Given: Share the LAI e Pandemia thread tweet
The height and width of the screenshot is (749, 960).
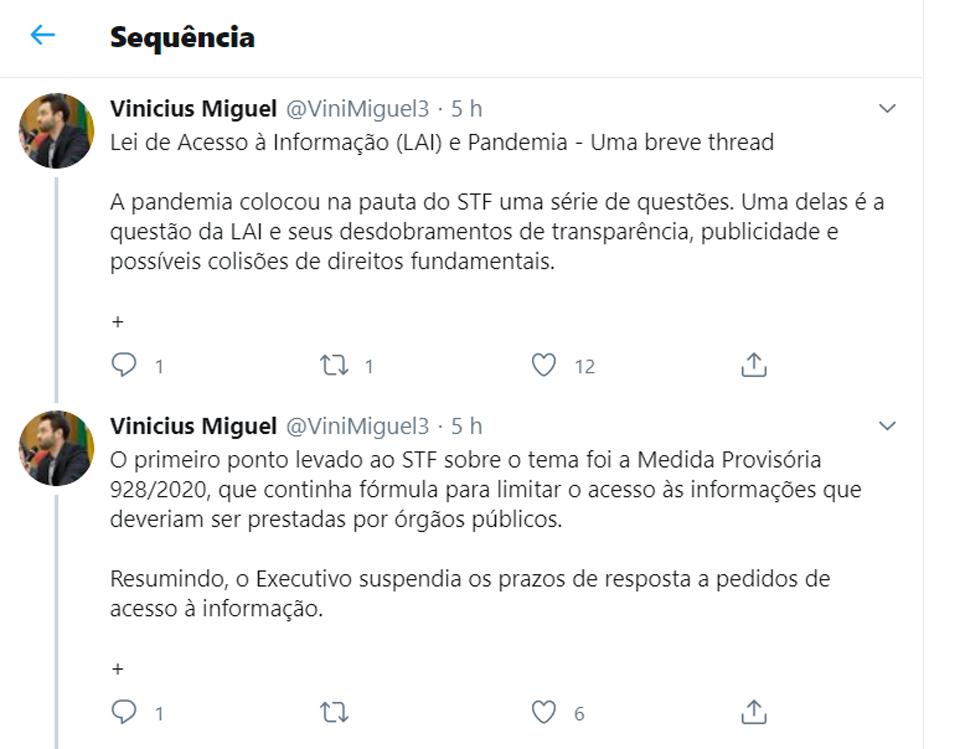Looking at the screenshot, I should pyautogui.click(x=753, y=366).
